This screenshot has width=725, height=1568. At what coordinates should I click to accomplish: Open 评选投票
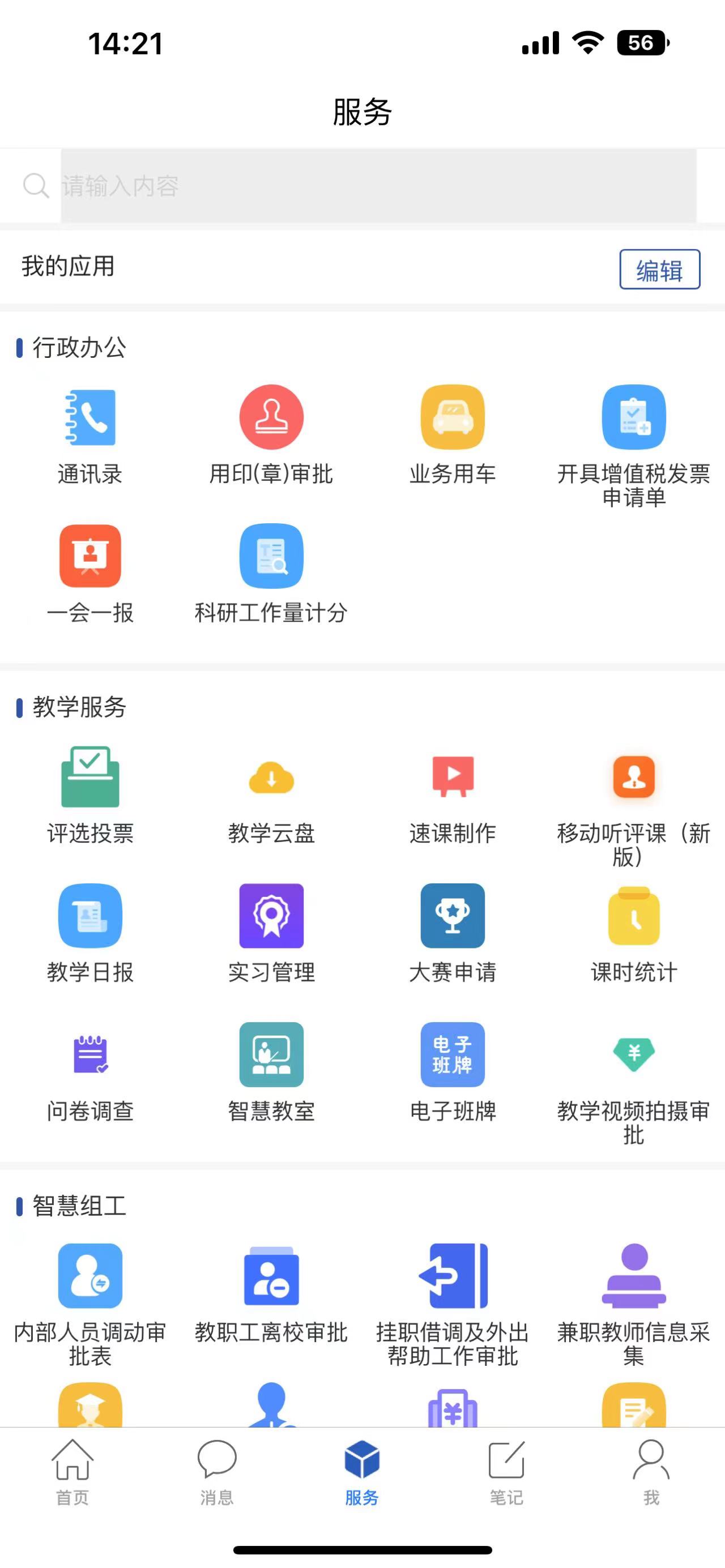(90, 794)
